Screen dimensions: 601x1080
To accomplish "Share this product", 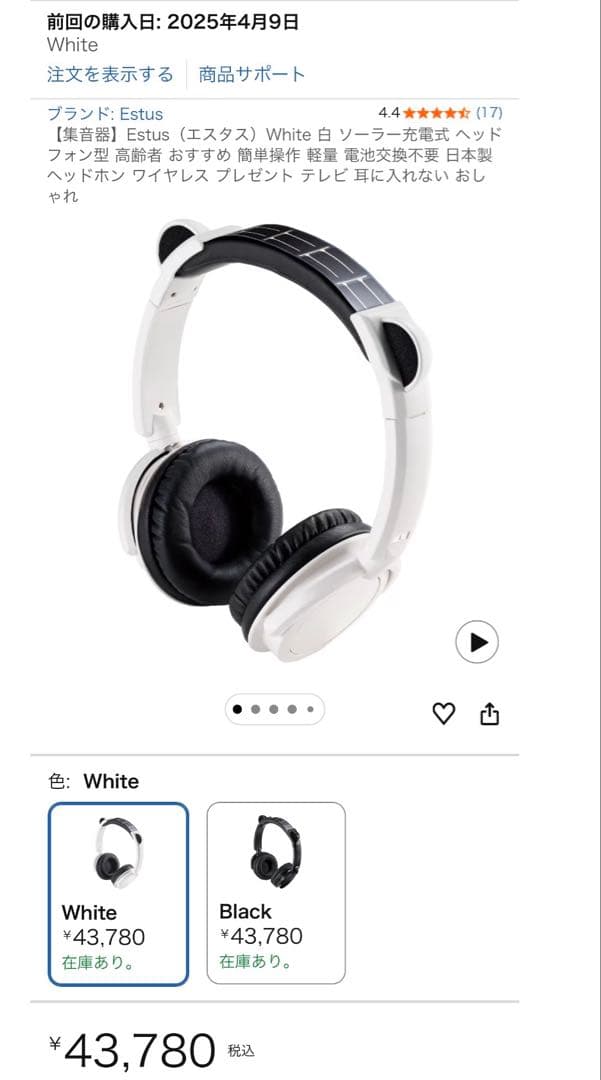I will [489, 713].
